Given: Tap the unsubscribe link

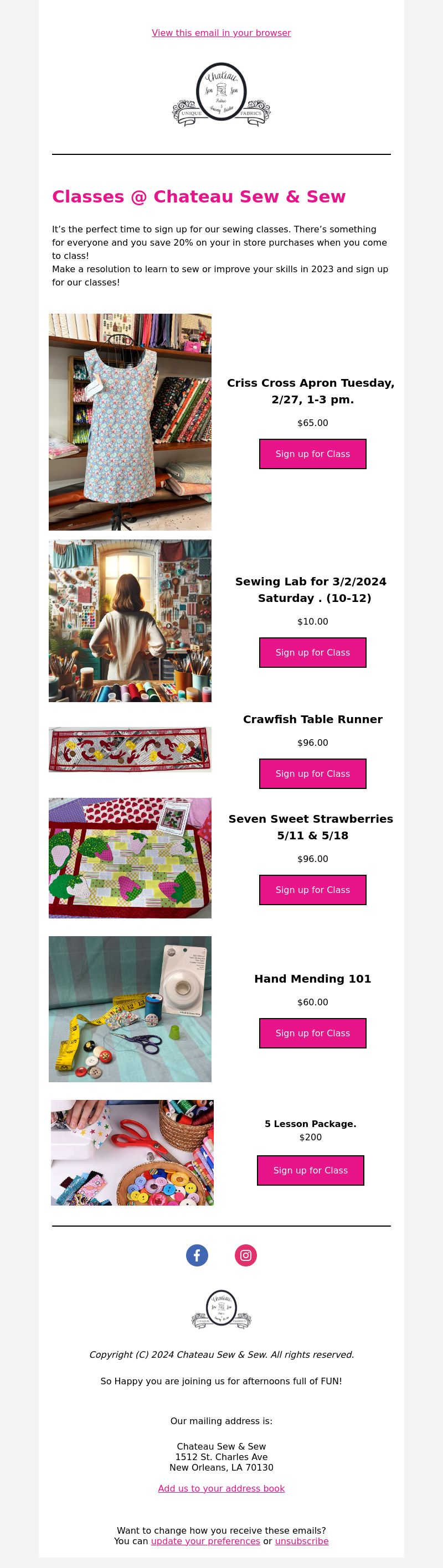Looking at the screenshot, I should [302, 1541].
